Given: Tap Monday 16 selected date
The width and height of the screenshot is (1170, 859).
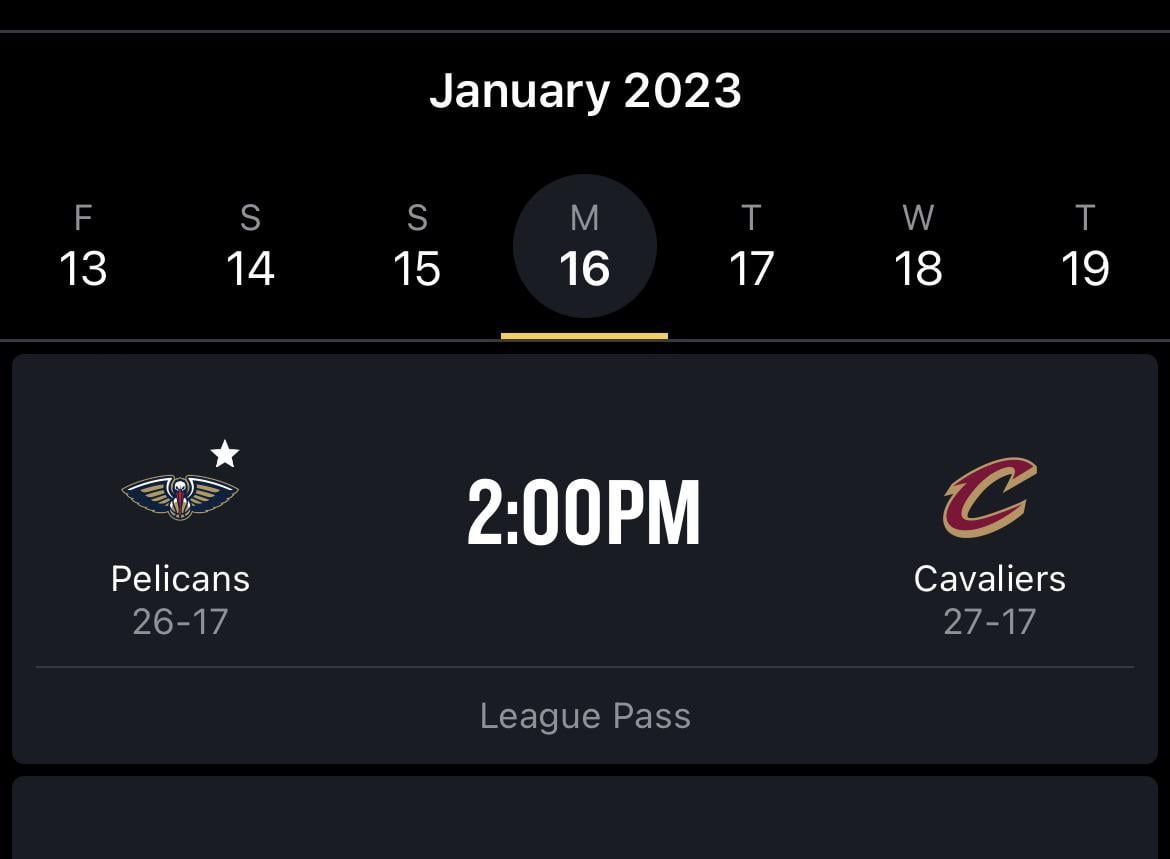Looking at the screenshot, I should point(585,248).
